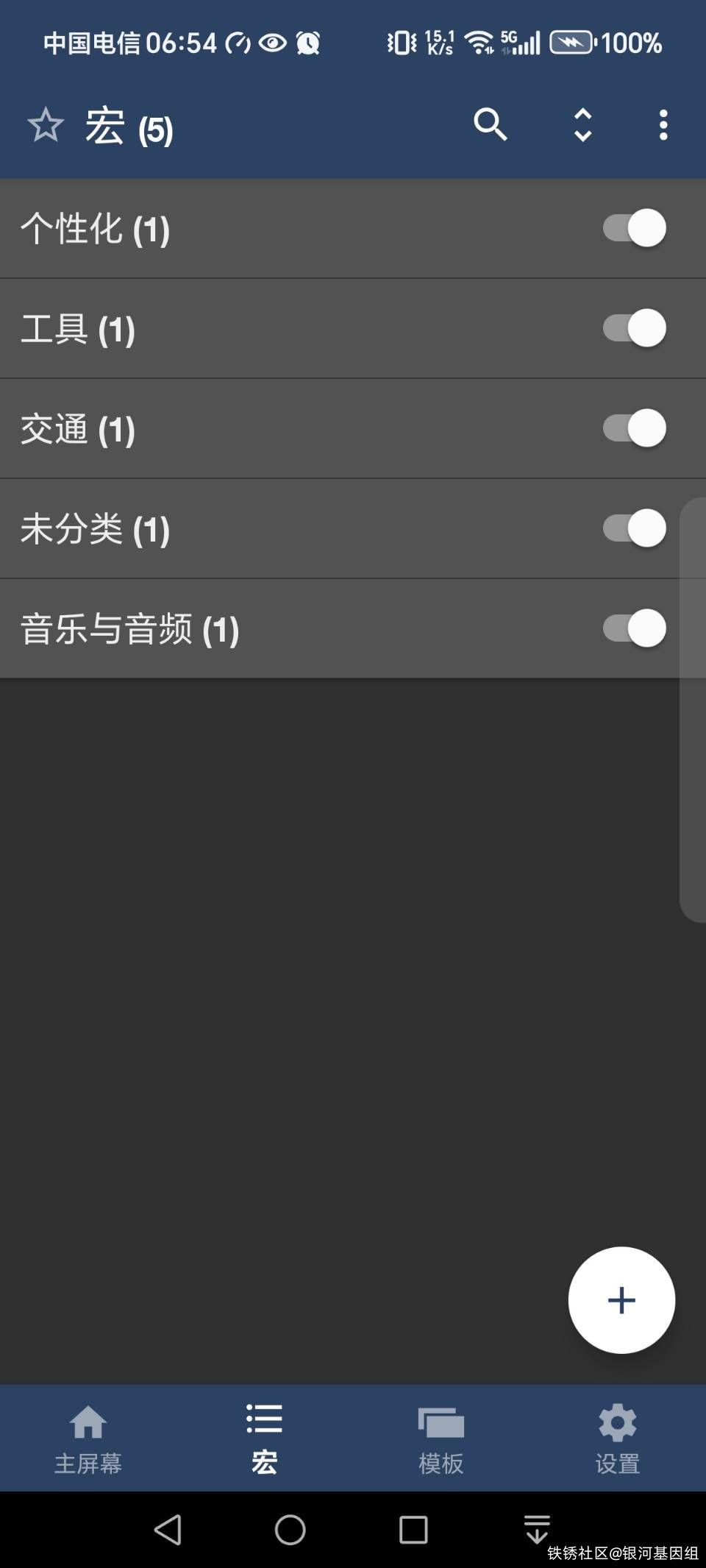Expand the 交通 category
The height and width of the screenshot is (1568, 706).
(x=78, y=429)
